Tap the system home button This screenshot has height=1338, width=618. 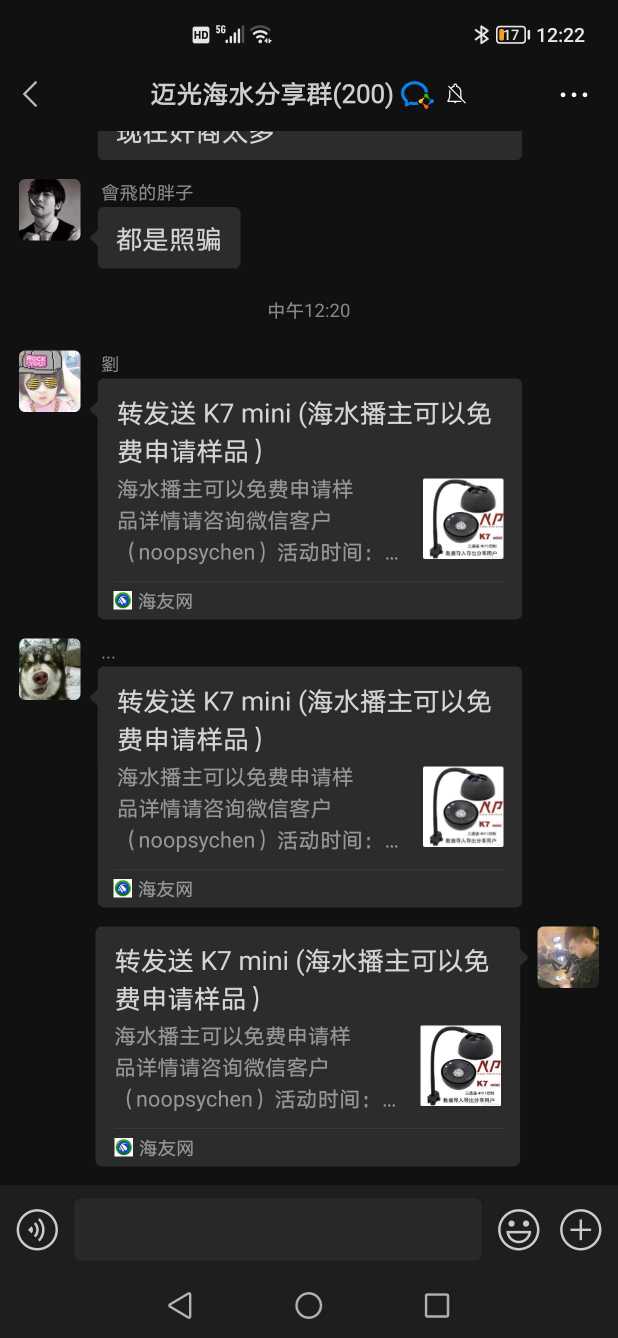(309, 1305)
